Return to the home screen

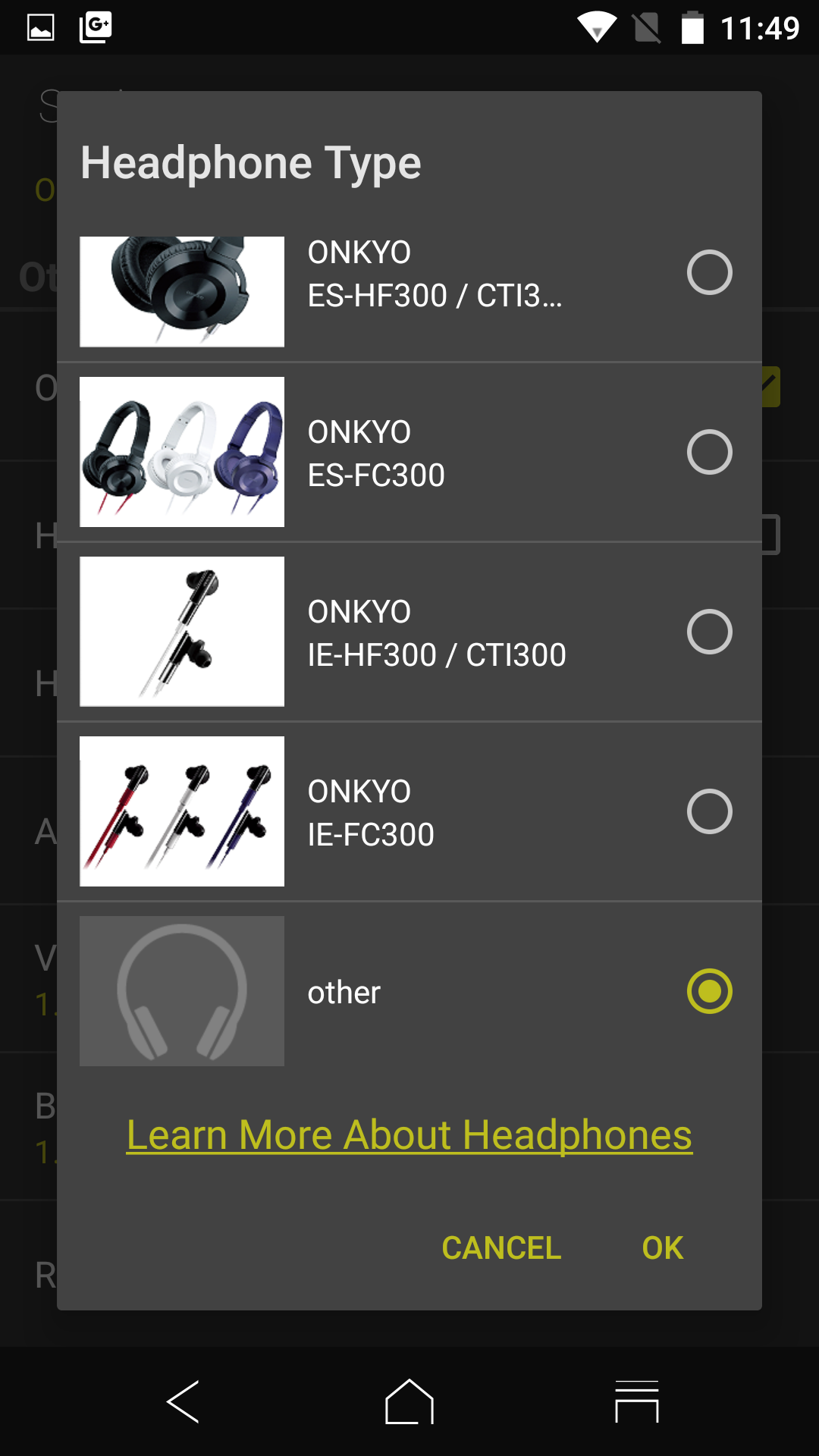409,1401
